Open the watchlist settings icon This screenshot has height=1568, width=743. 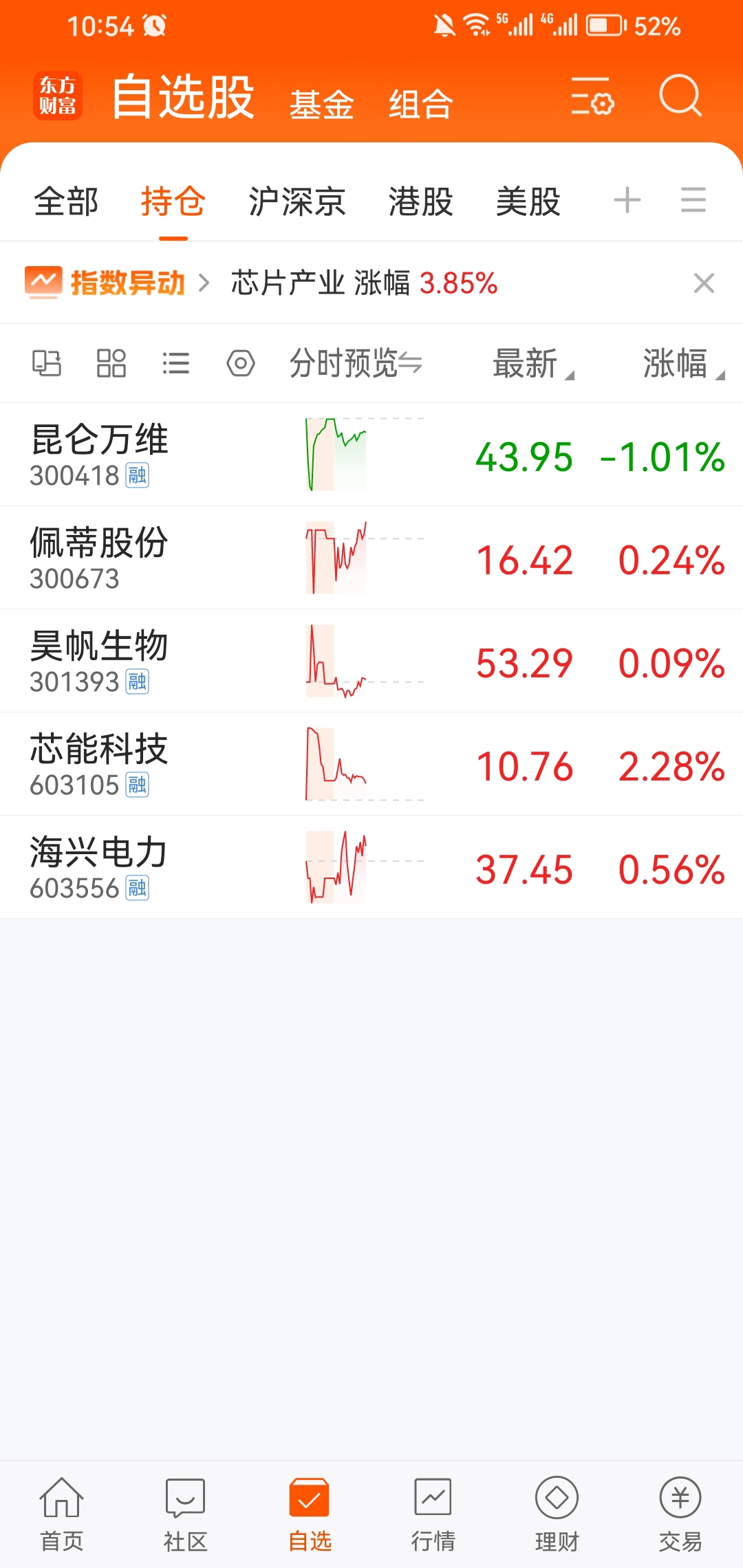[x=592, y=96]
